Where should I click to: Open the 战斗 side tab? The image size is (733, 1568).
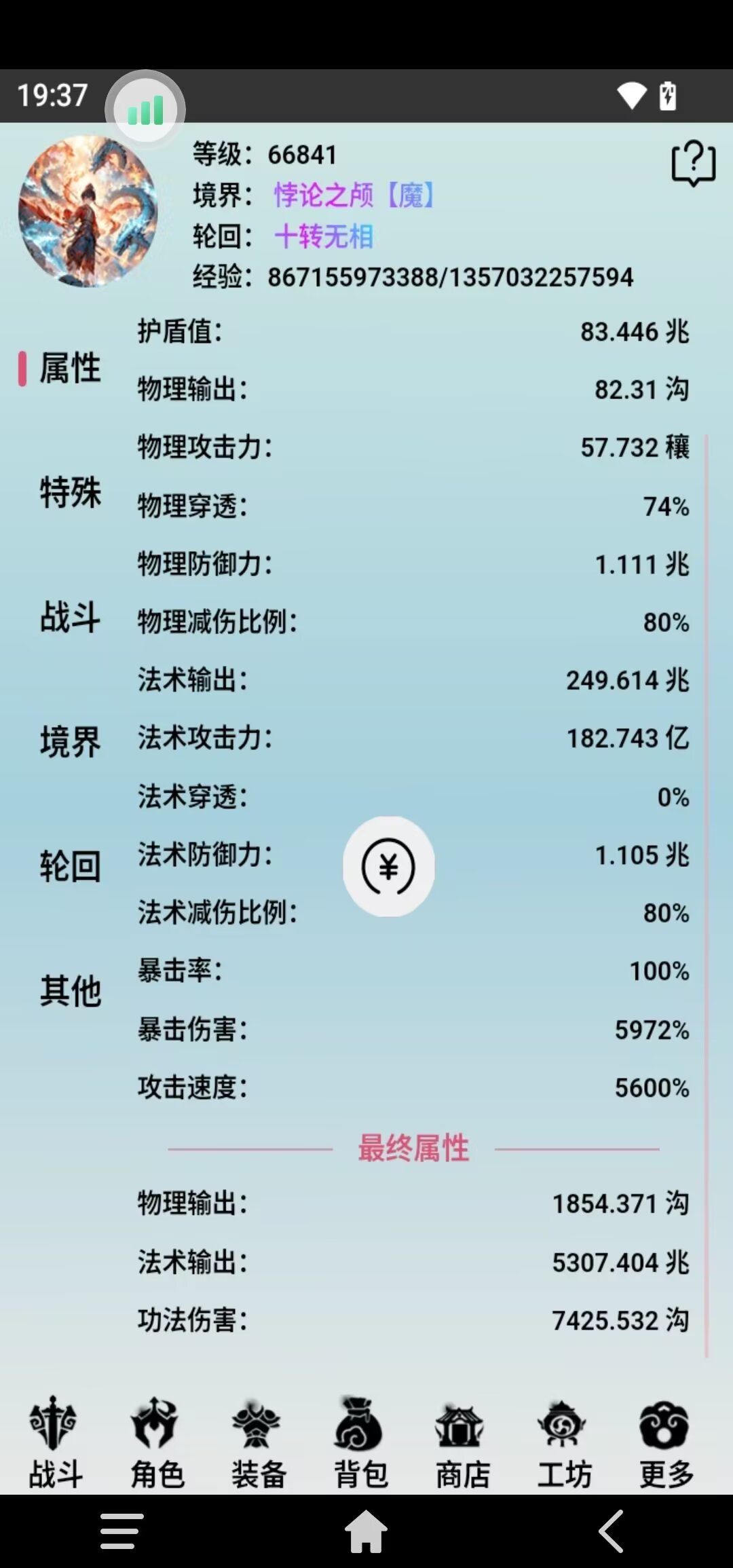pos(70,617)
